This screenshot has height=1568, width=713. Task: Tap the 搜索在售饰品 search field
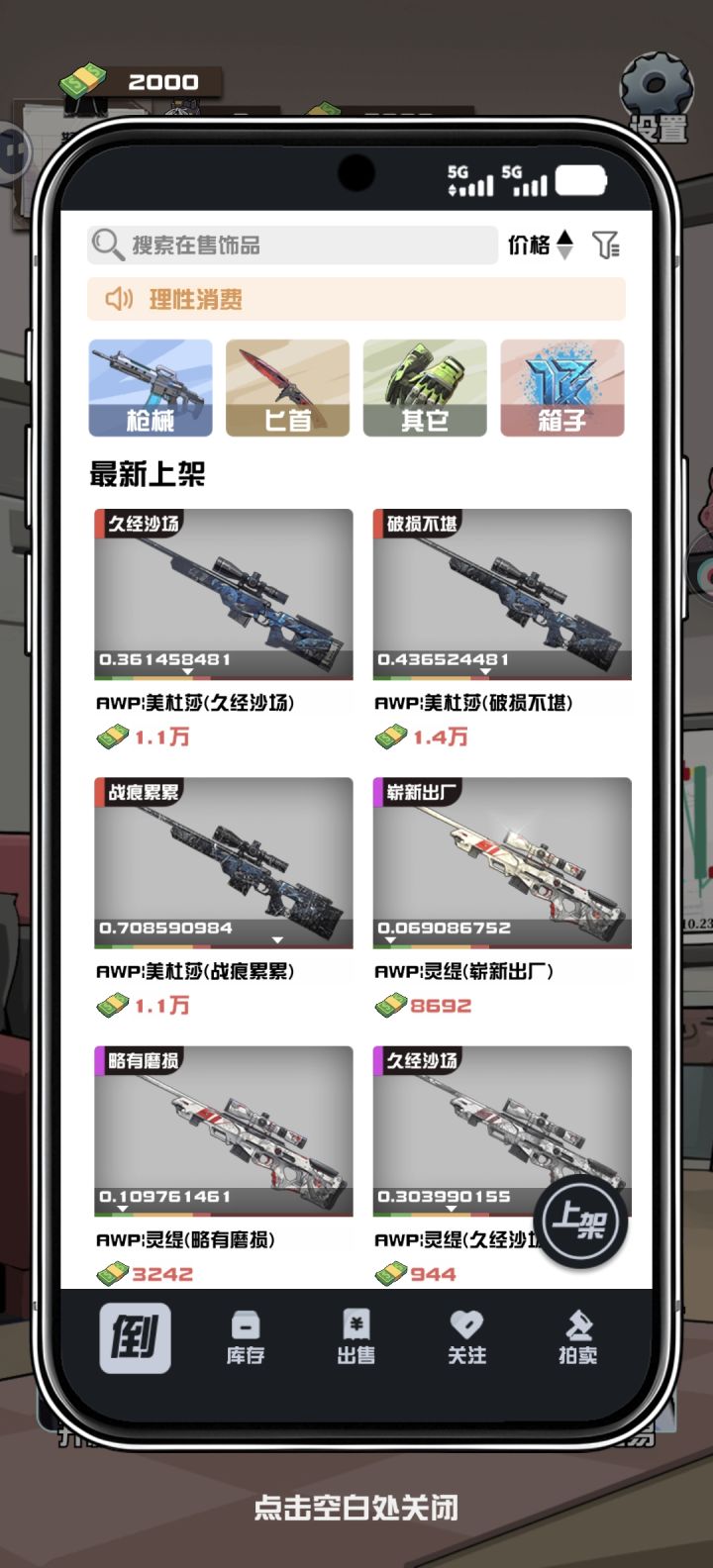(287, 245)
